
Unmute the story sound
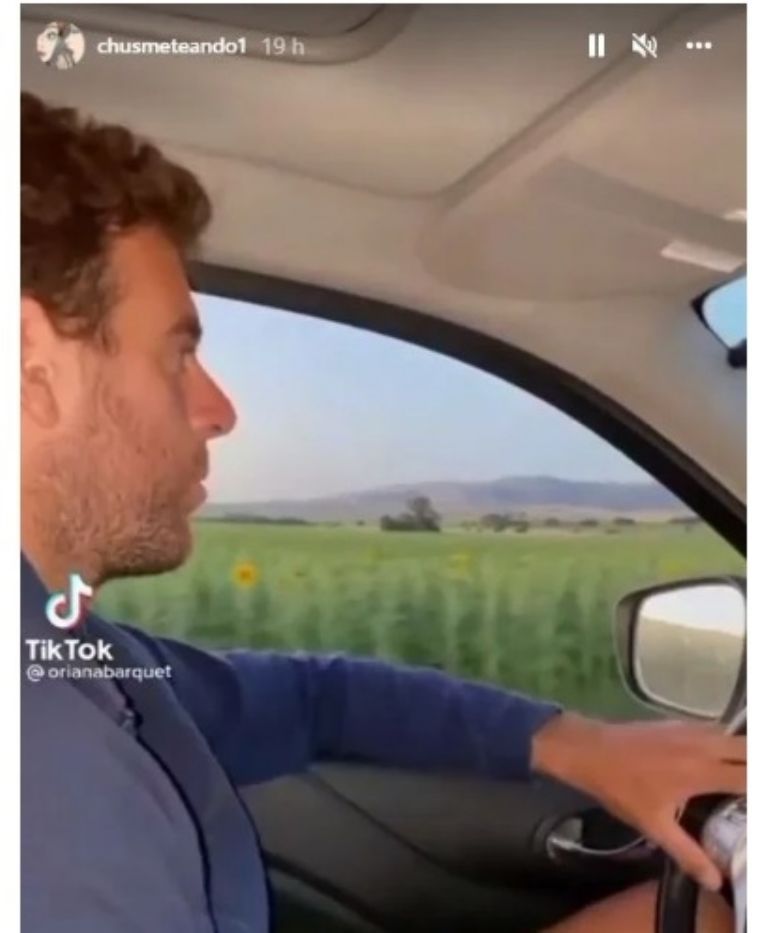[x=645, y=46]
